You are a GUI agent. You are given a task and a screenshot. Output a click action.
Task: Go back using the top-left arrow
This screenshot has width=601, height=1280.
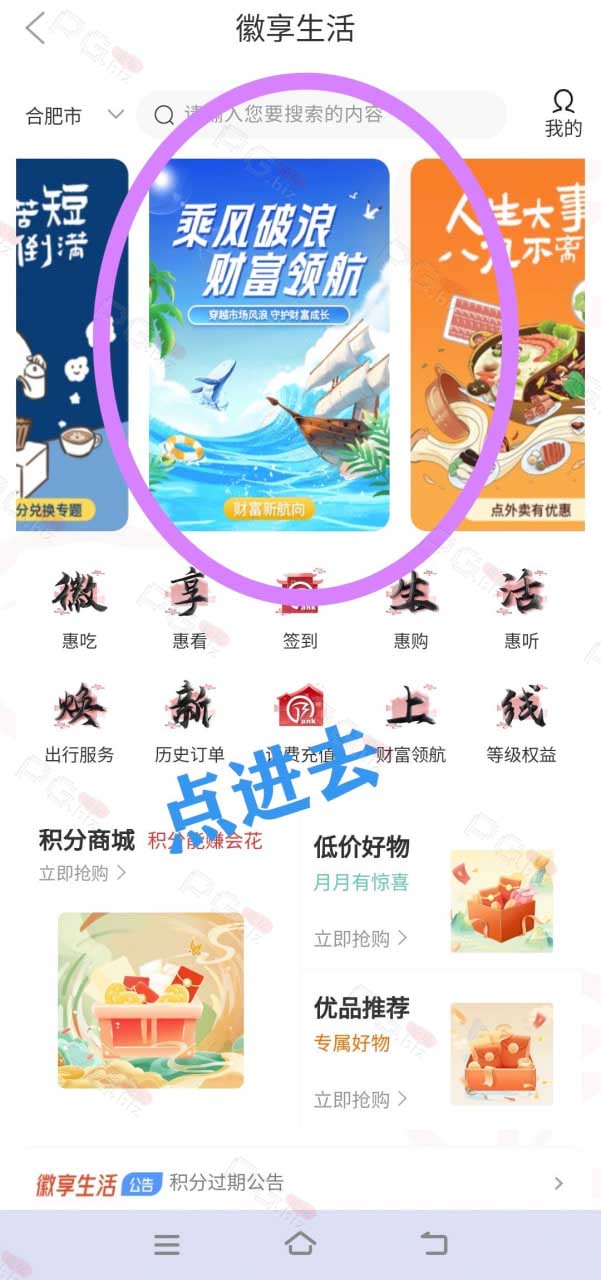coord(36,28)
